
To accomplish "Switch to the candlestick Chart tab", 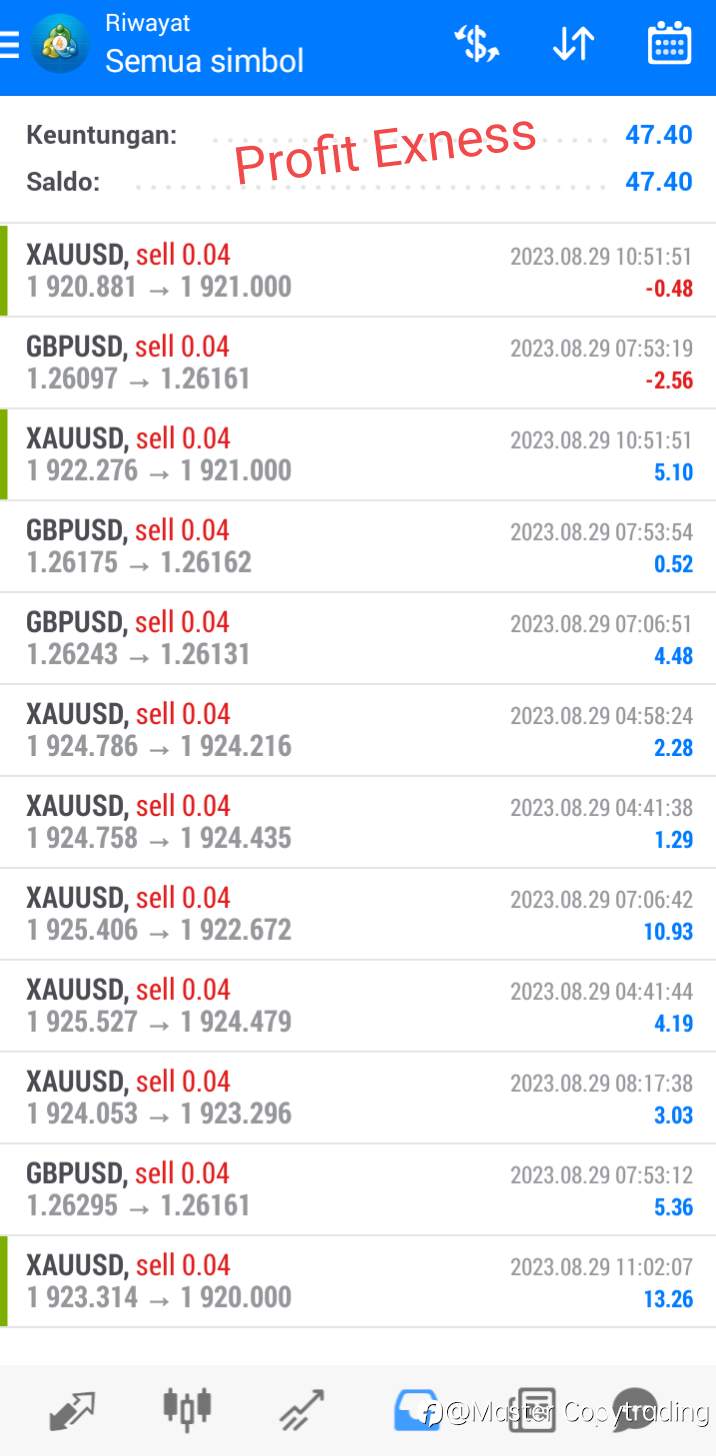I will (x=187, y=1407).
